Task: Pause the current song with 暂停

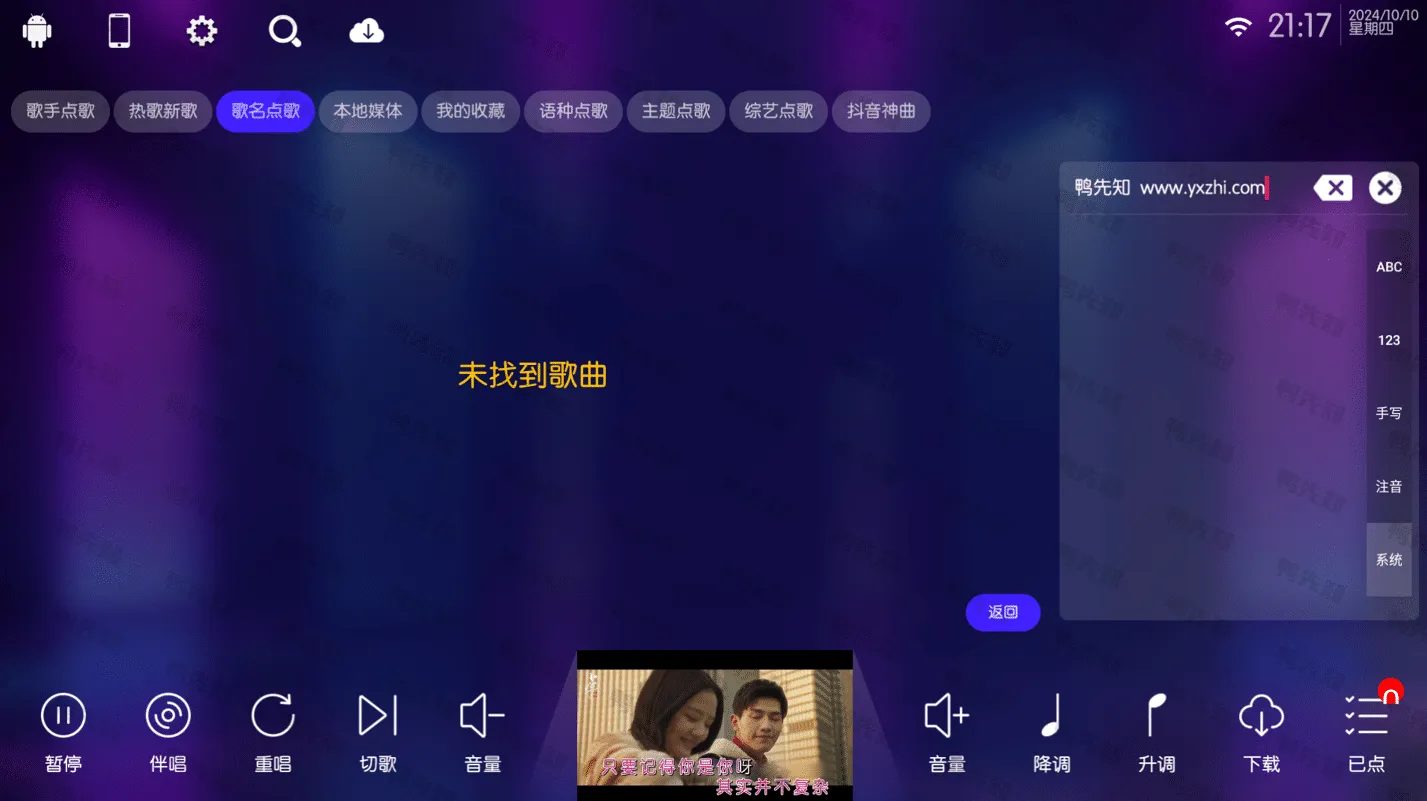Action: 63,732
